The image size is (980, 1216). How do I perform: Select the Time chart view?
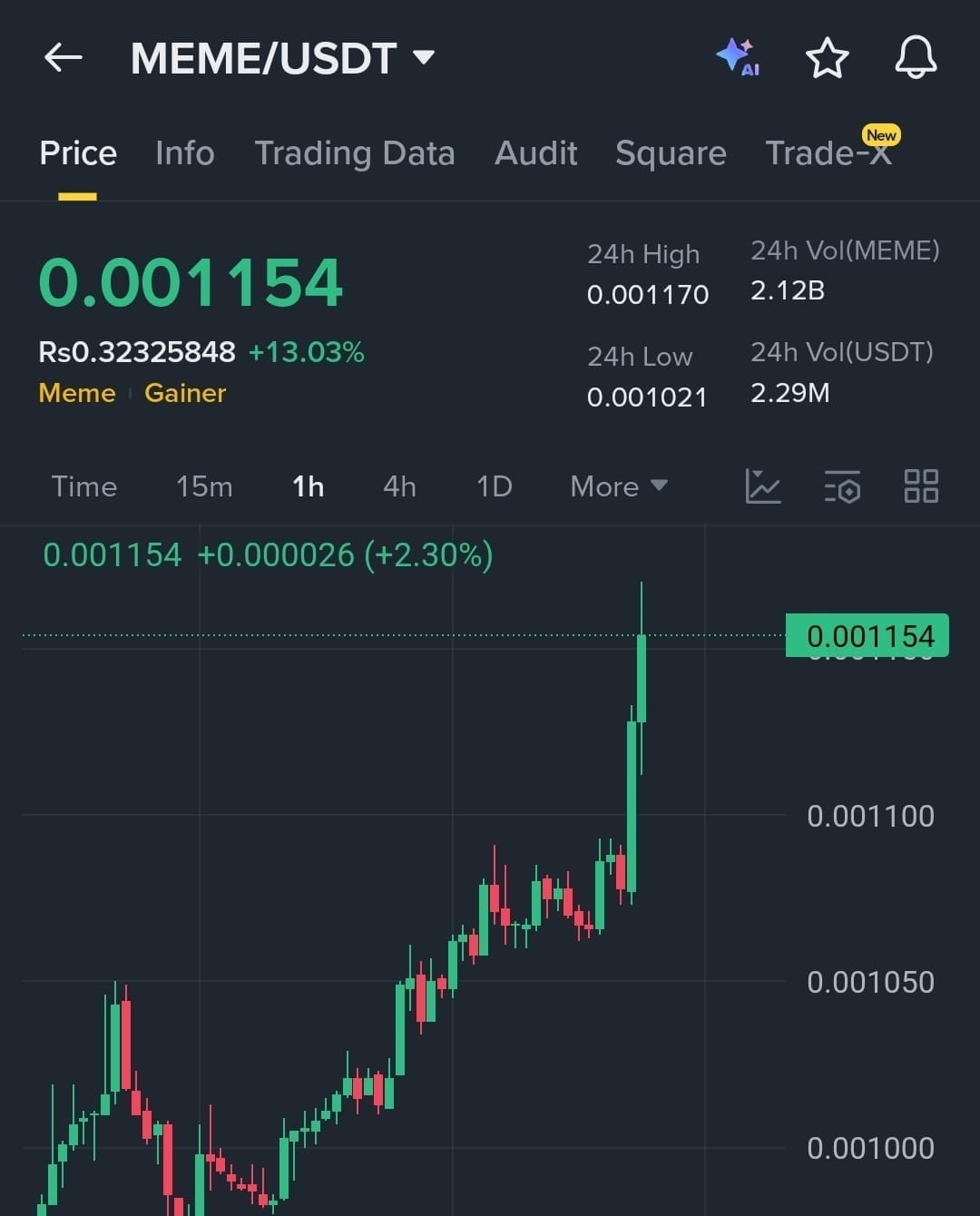coord(84,486)
